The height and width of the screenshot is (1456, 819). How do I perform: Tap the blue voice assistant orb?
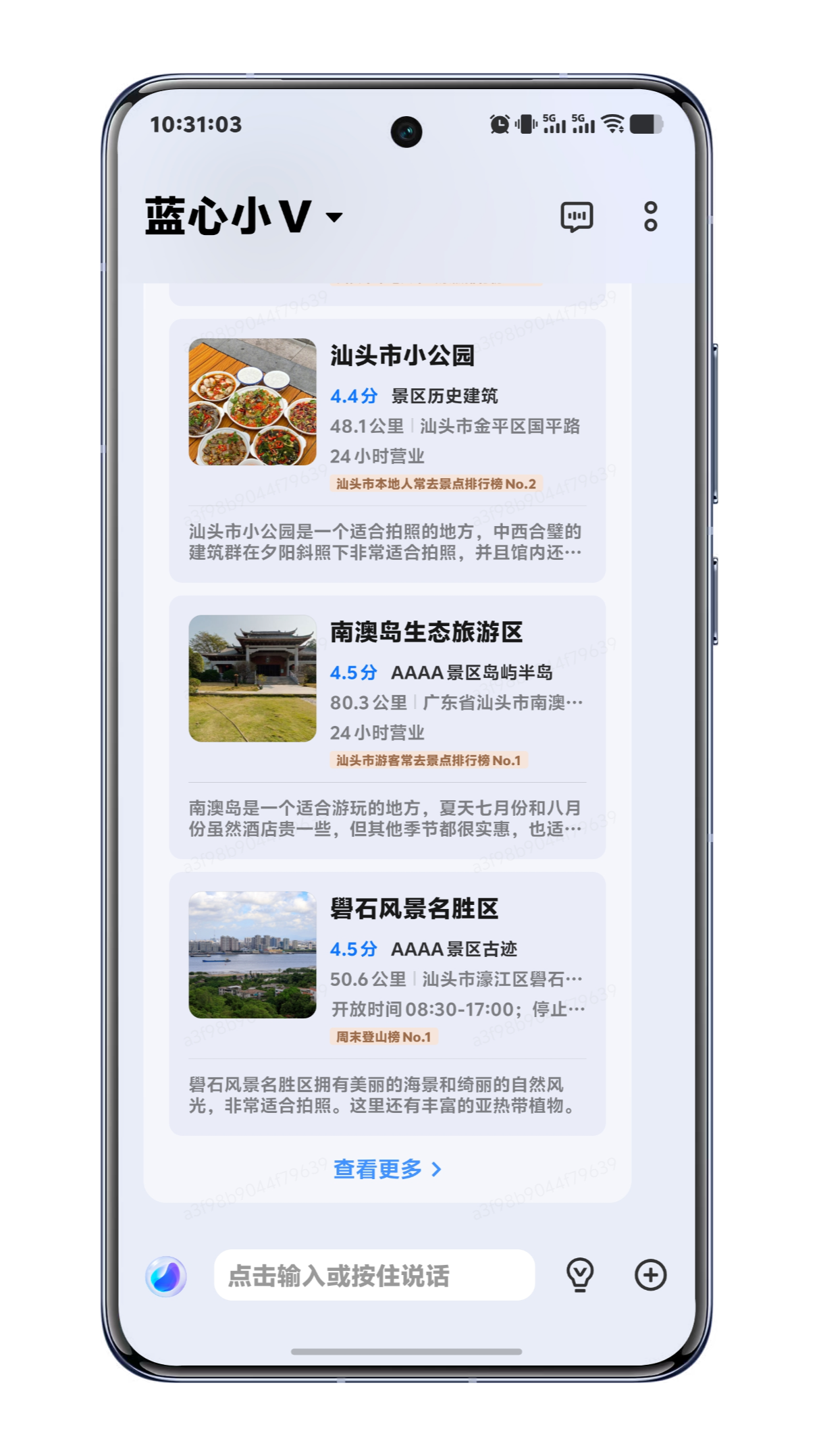[x=166, y=1276]
